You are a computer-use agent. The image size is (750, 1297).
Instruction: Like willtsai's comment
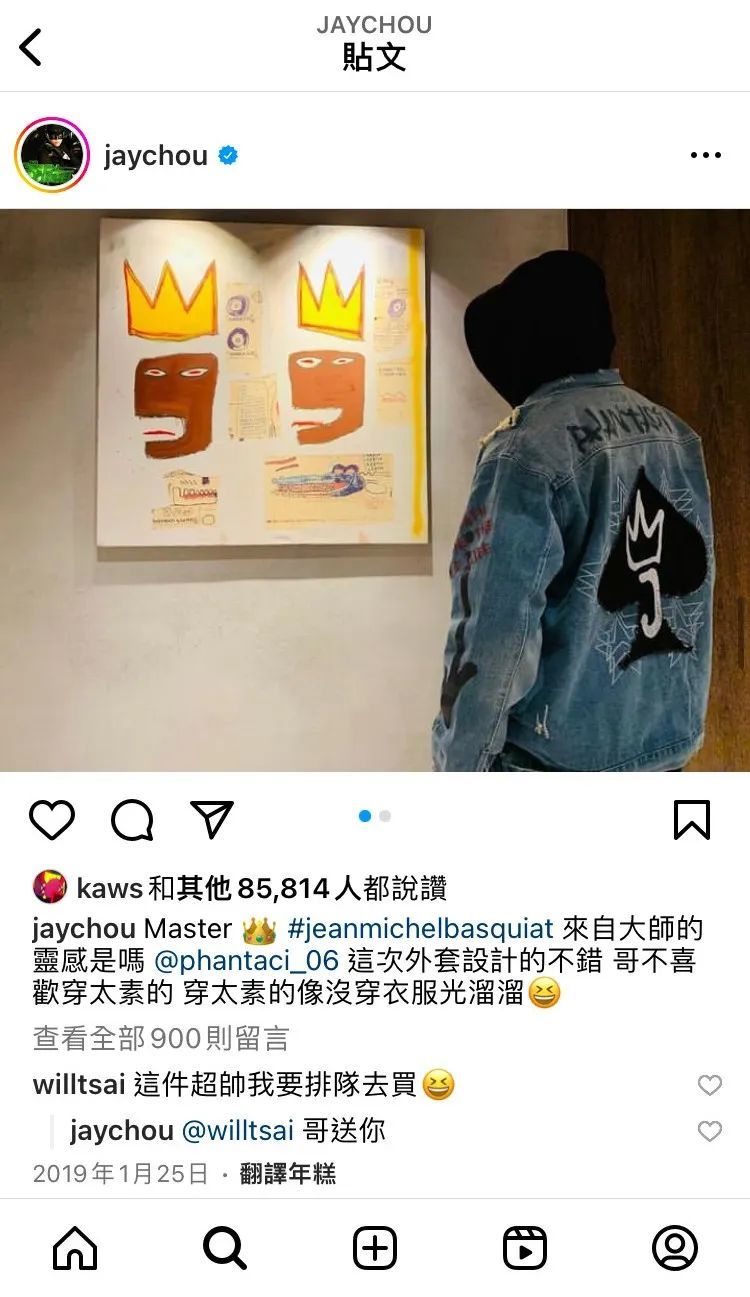709,1085
